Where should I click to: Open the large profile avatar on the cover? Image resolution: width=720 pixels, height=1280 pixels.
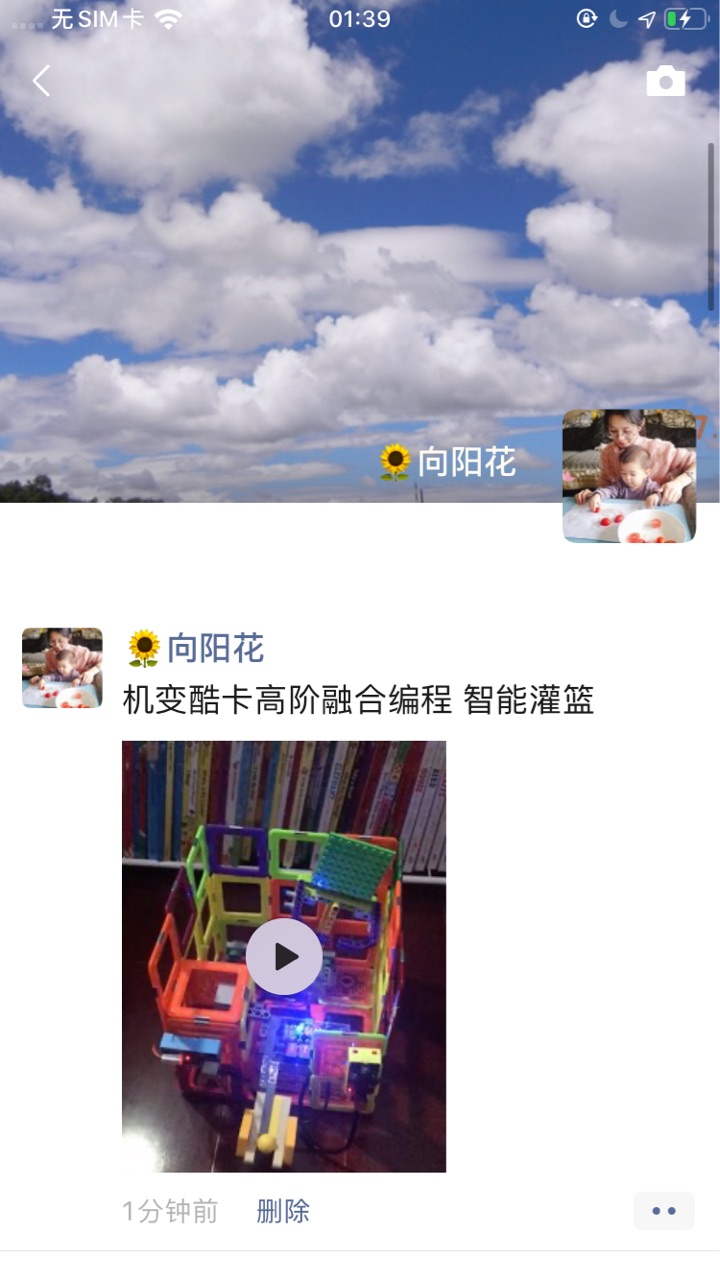click(x=629, y=476)
